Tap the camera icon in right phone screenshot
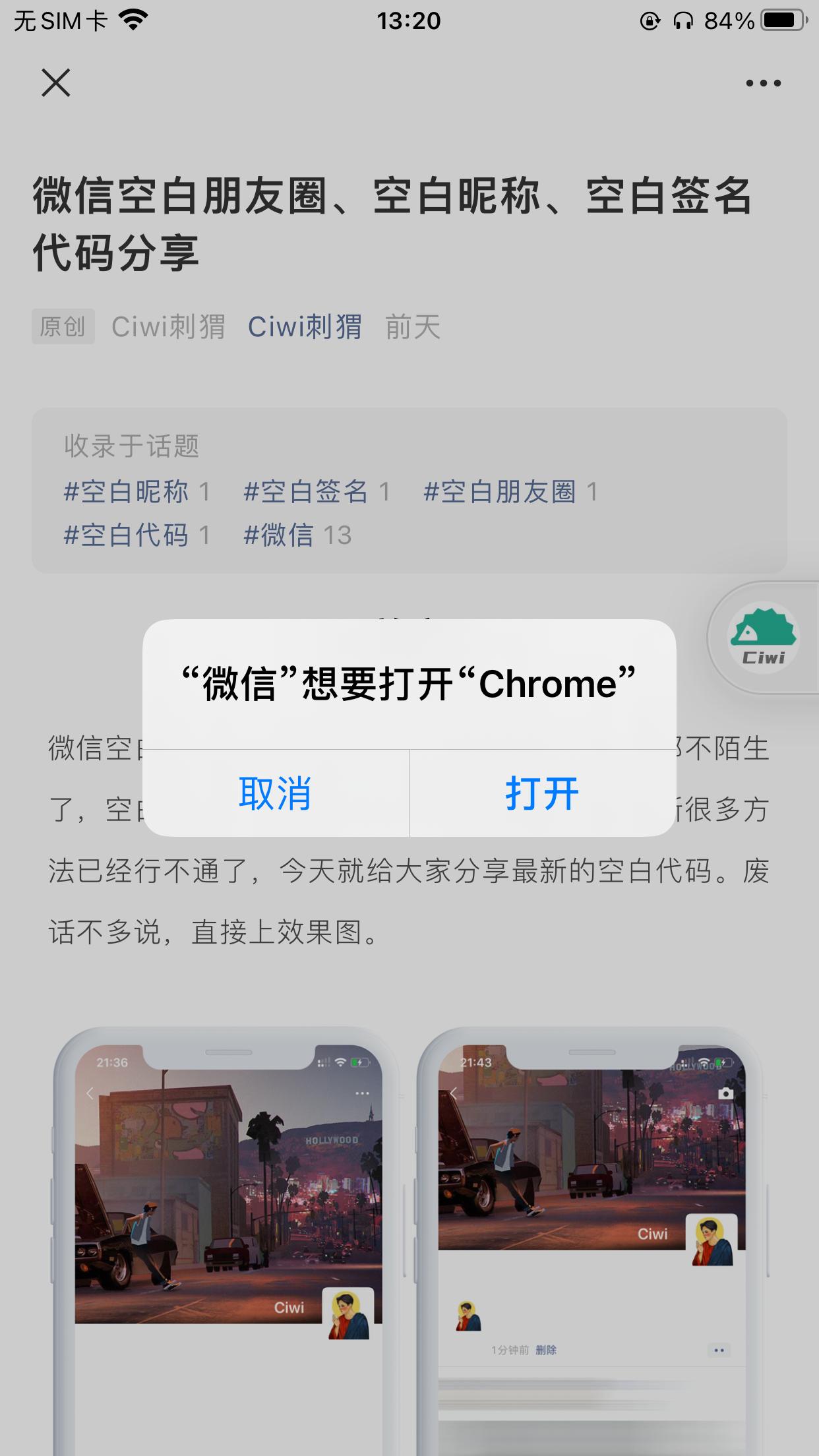The height and width of the screenshot is (1456, 819). pos(726,1093)
